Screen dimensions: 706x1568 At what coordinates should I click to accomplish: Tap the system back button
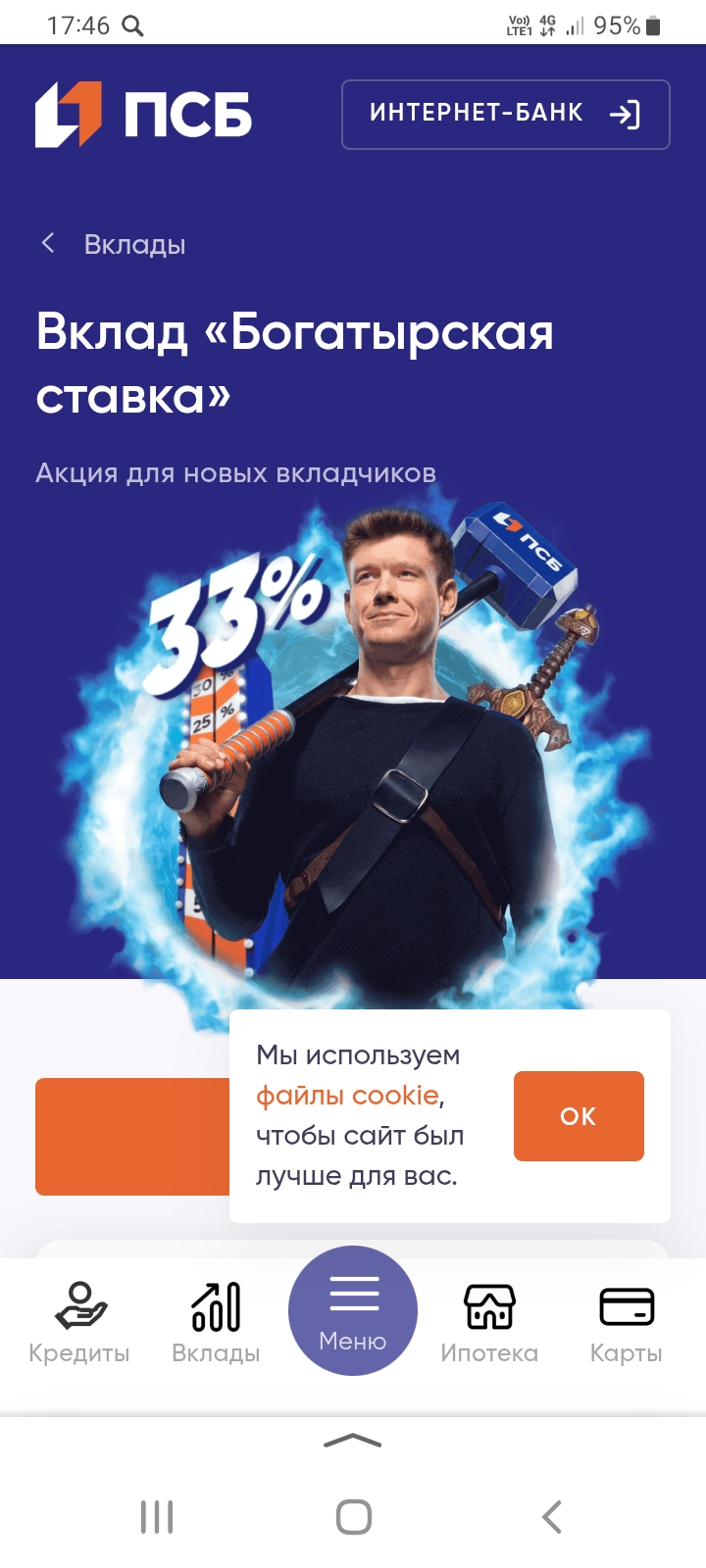(x=551, y=1517)
